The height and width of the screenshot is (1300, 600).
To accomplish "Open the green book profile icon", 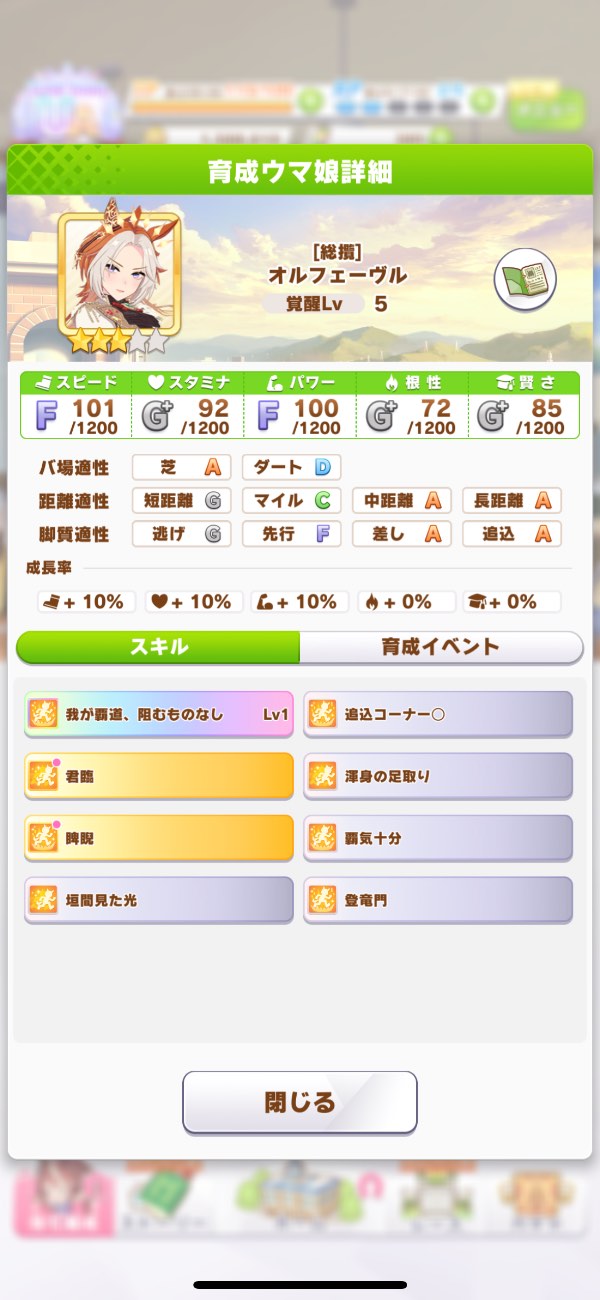I will coord(525,279).
